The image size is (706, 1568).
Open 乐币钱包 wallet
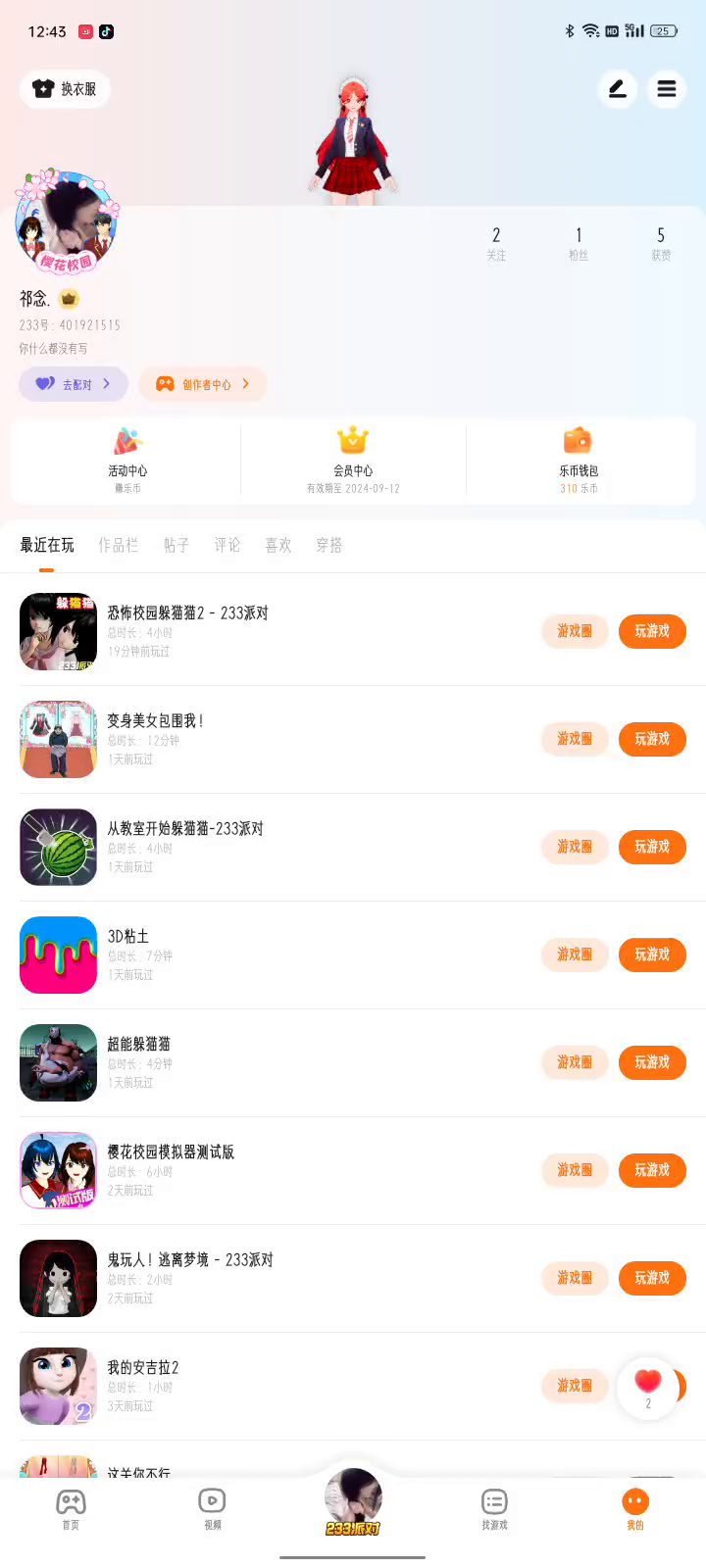[x=579, y=457]
